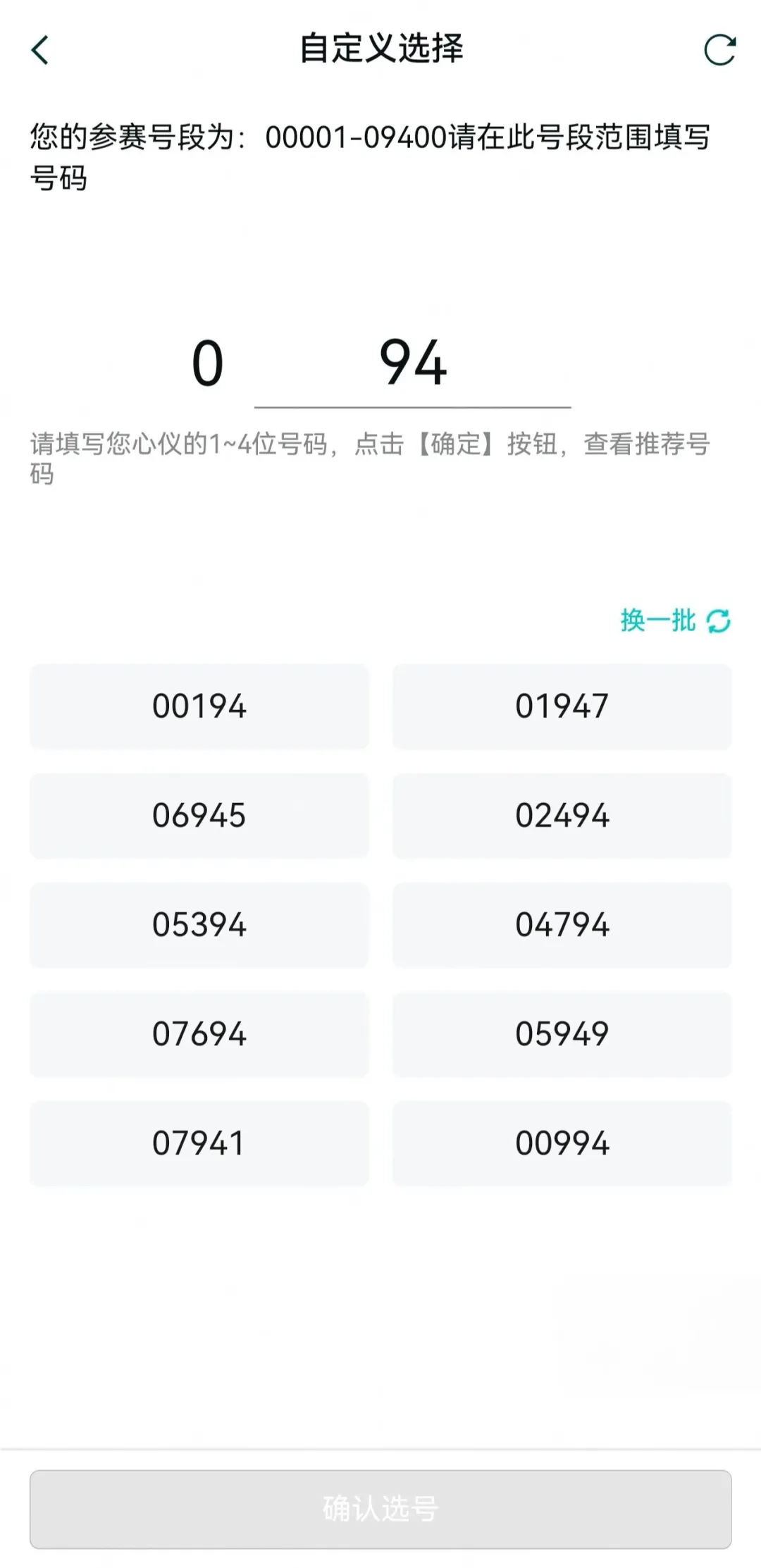Select recommended number 02494
761x1568 pixels.
[562, 816]
